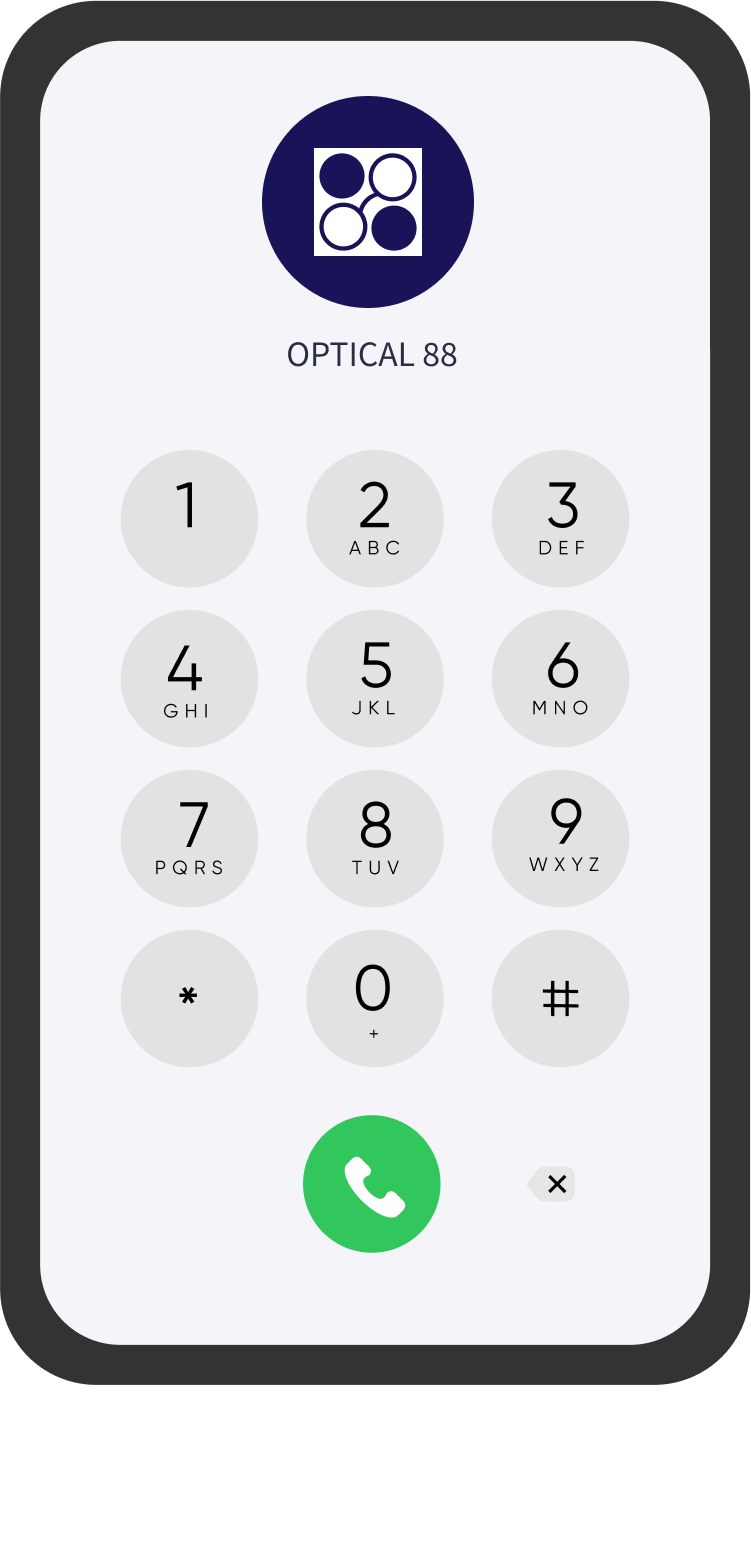Enter 3 on the dial pad
This screenshot has width=751, height=1554.
(x=560, y=519)
